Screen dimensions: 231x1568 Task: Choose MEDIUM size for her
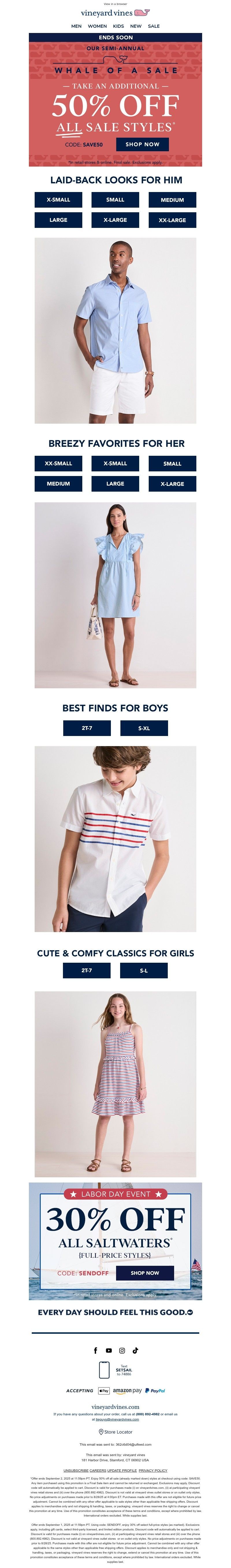pos(58,483)
